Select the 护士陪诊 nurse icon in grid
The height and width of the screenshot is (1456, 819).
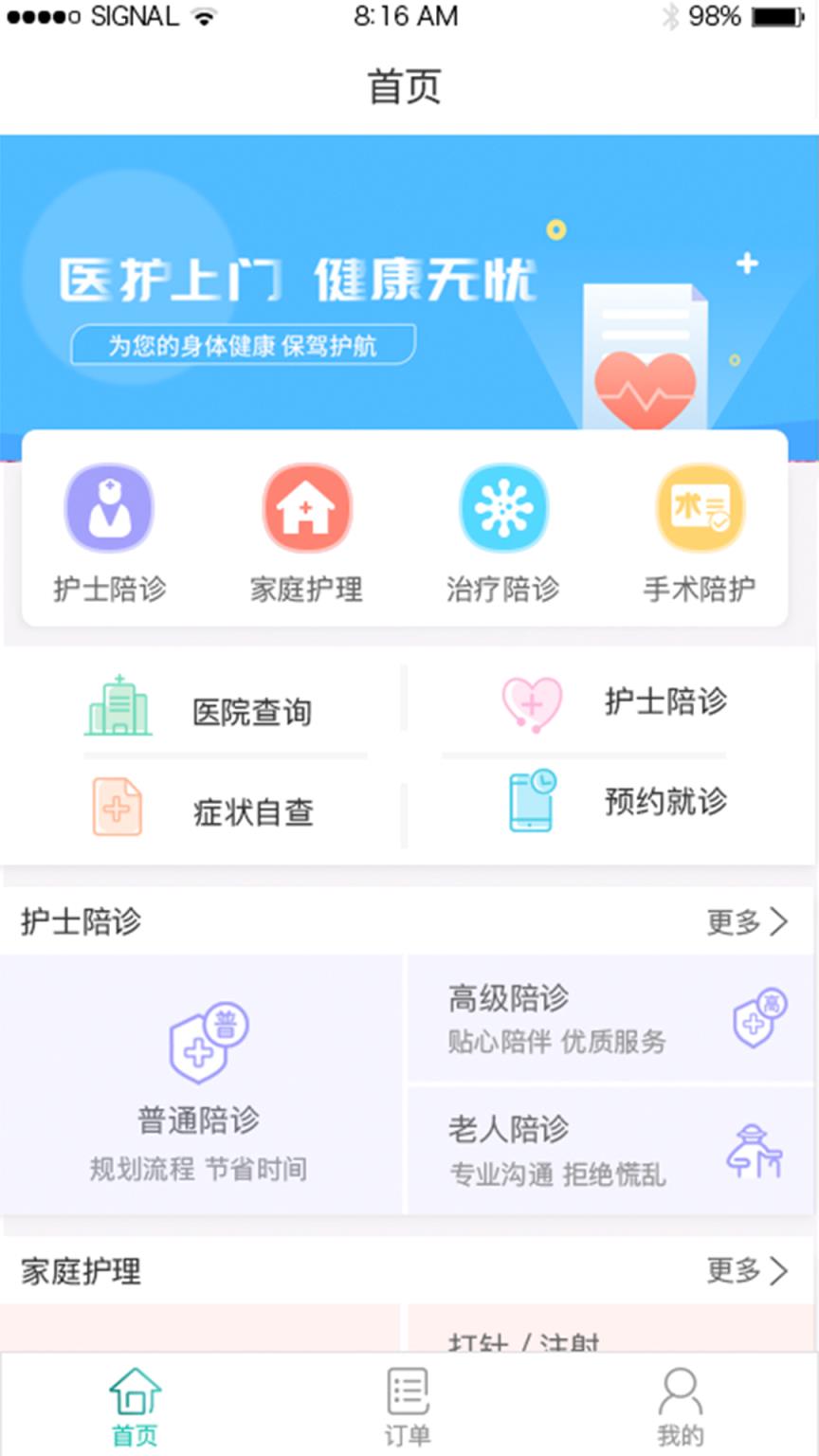click(109, 507)
